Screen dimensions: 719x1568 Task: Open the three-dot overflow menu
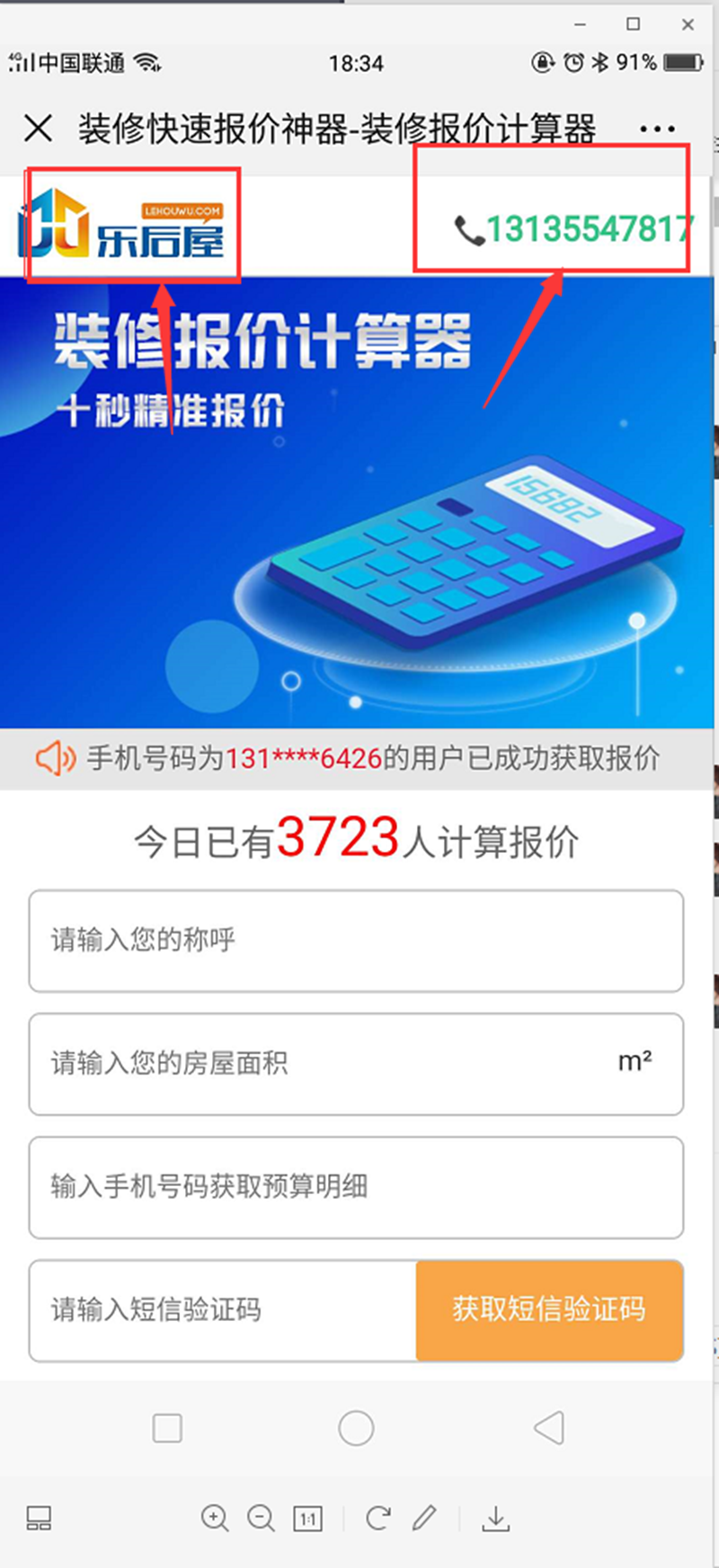[657, 129]
